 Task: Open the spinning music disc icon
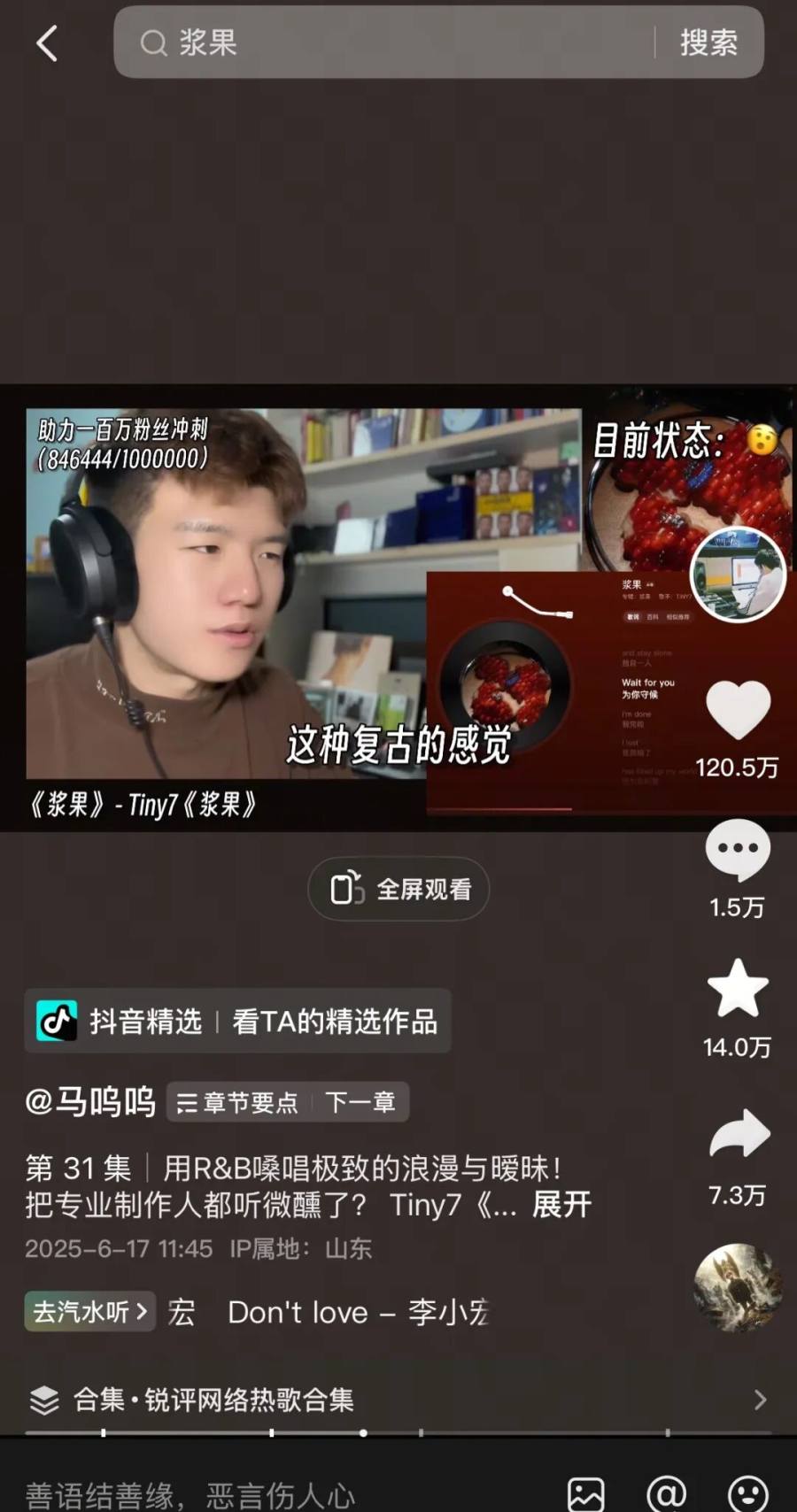[x=738, y=1288]
